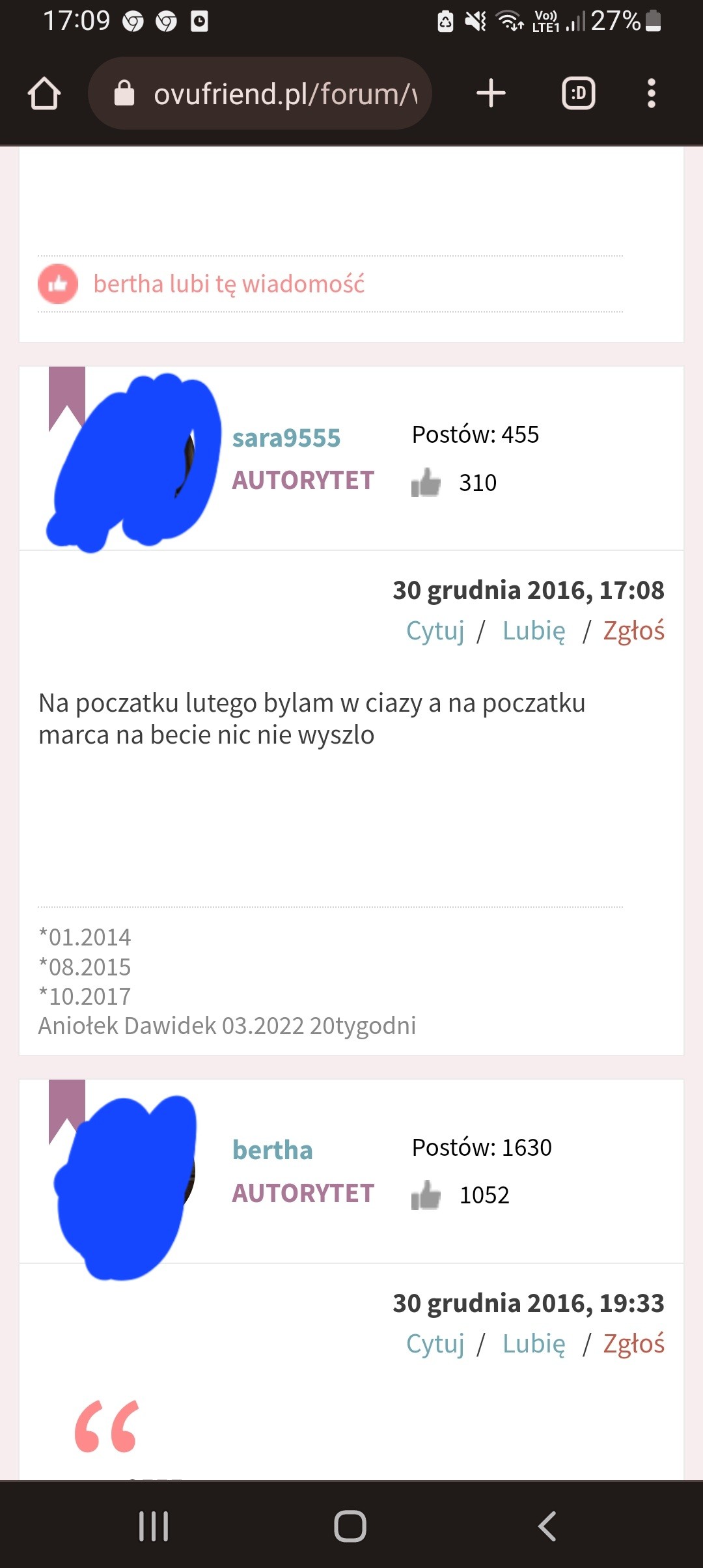
Task: Like bertha's 19:33 post with Lubię
Action: 534,1344
